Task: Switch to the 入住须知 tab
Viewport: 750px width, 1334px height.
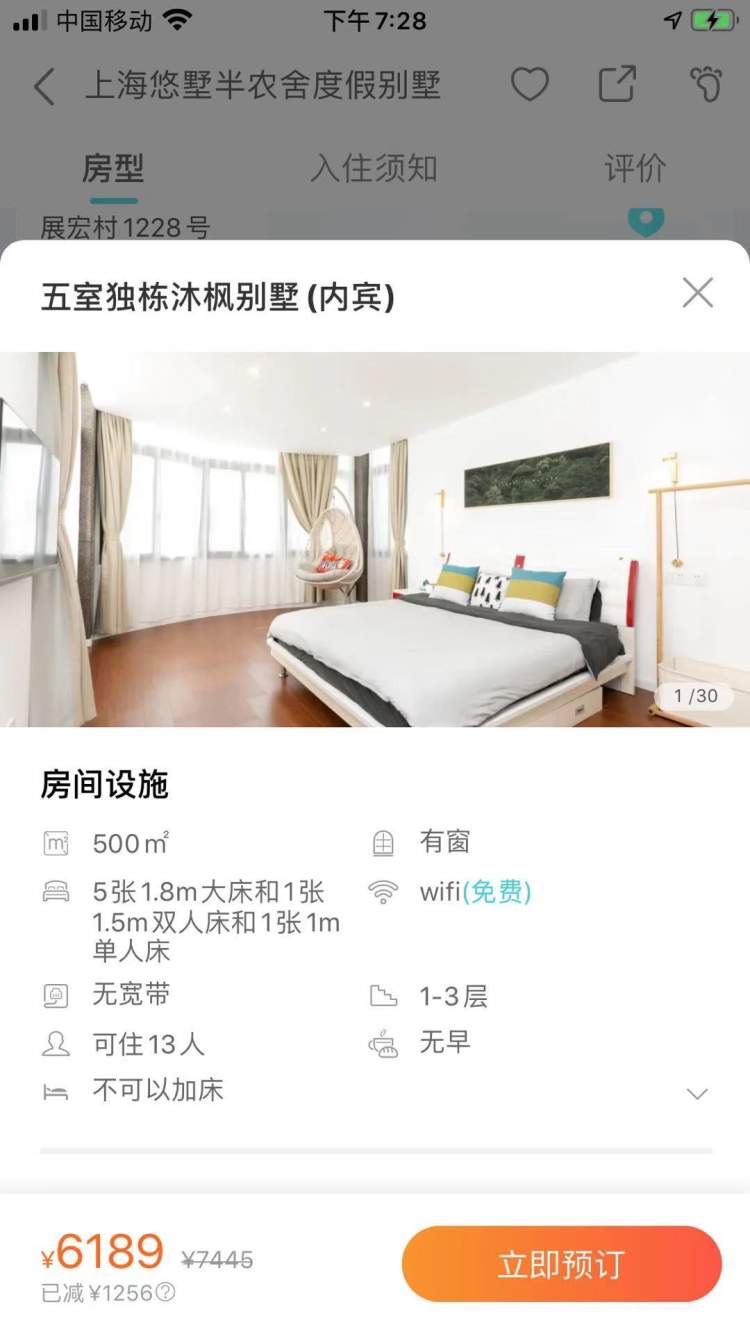Action: pos(373,168)
